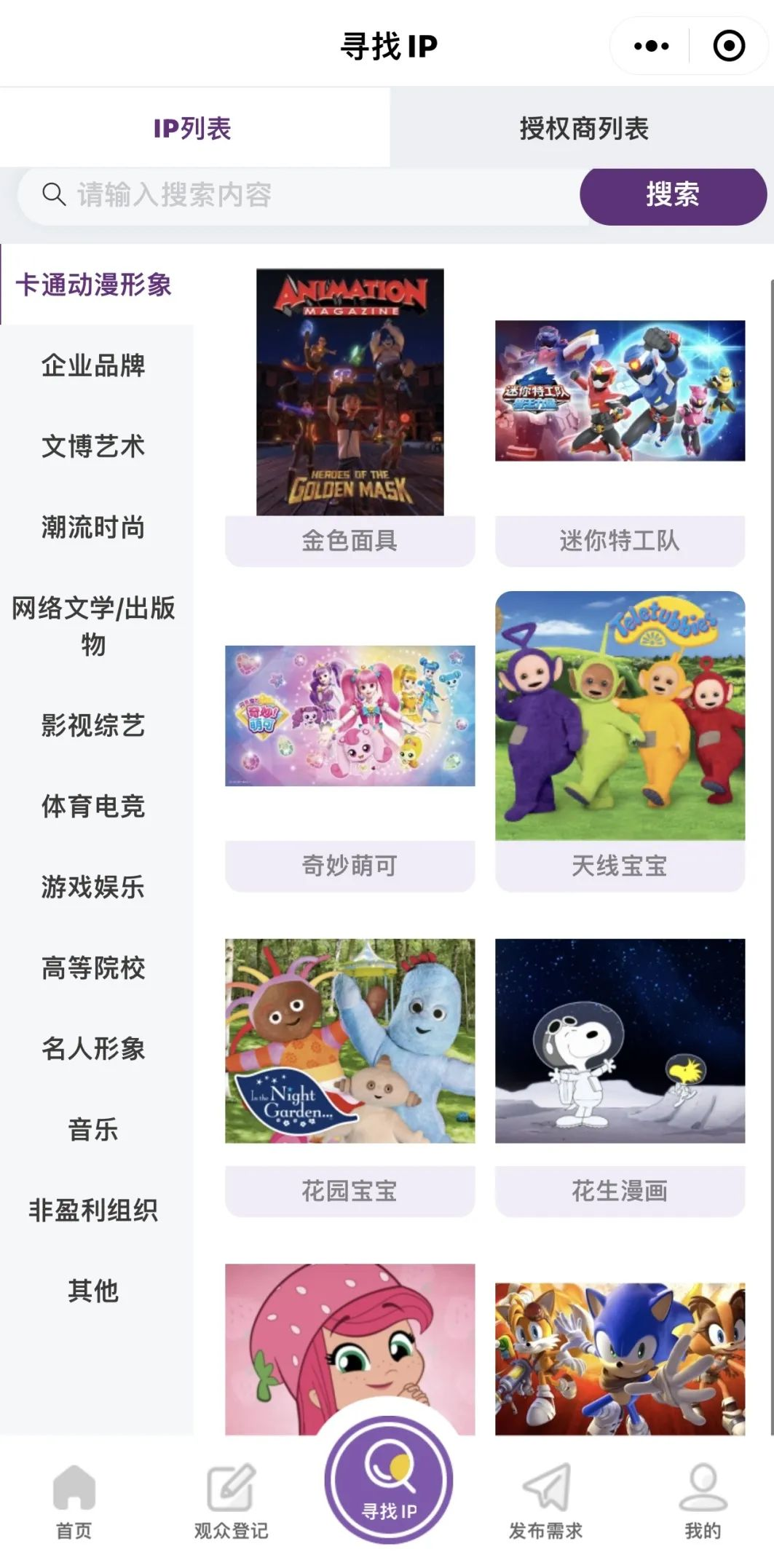774x1568 pixels.
Task: Switch to the 我的 tab
Action: pos(703,1501)
